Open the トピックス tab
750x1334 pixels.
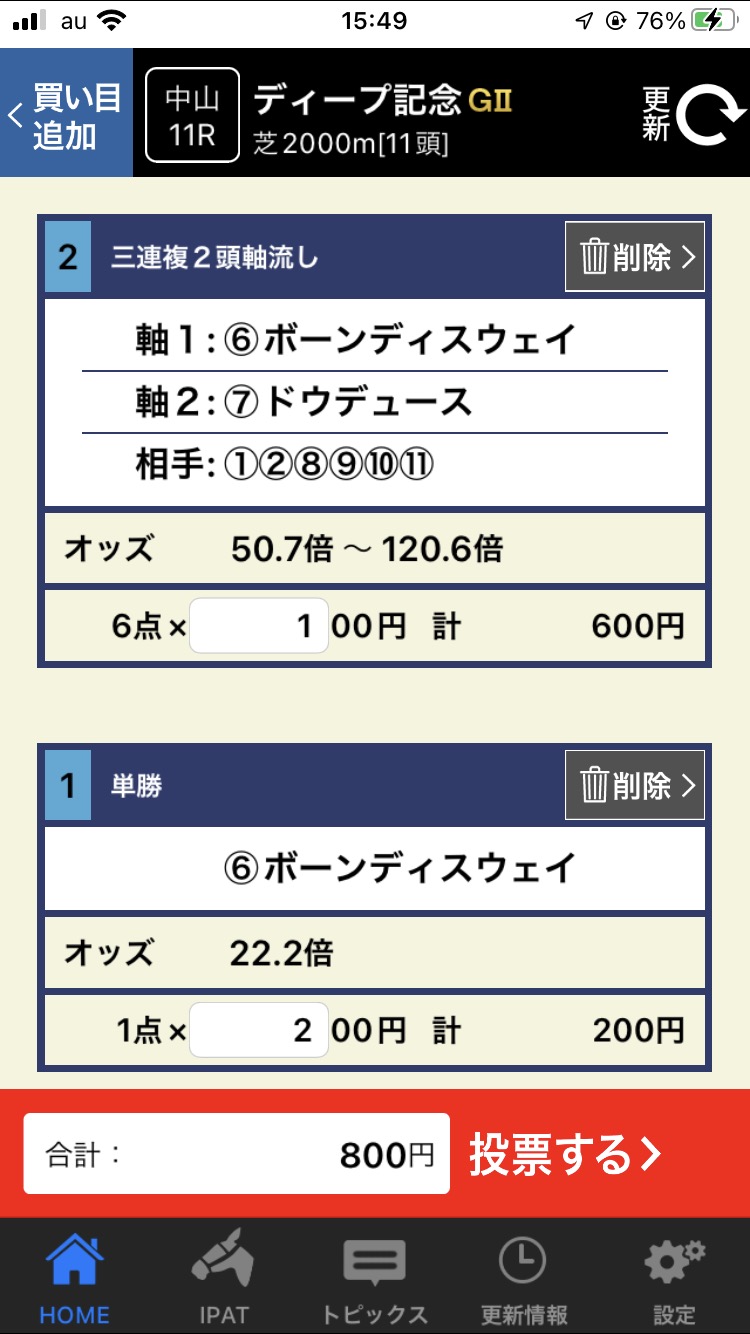pos(374,1278)
